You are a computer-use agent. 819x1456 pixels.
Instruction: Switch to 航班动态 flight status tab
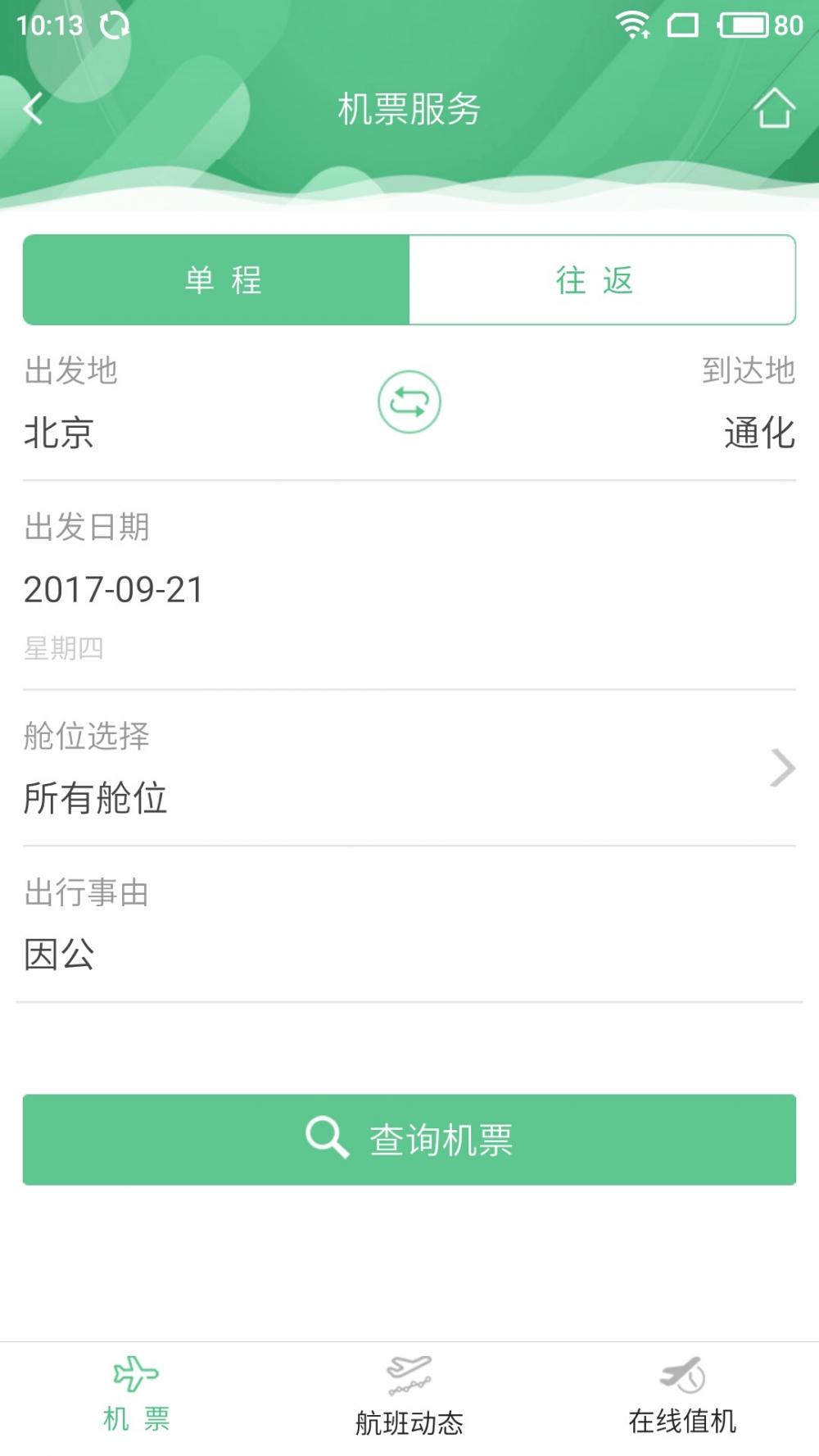(x=409, y=1396)
